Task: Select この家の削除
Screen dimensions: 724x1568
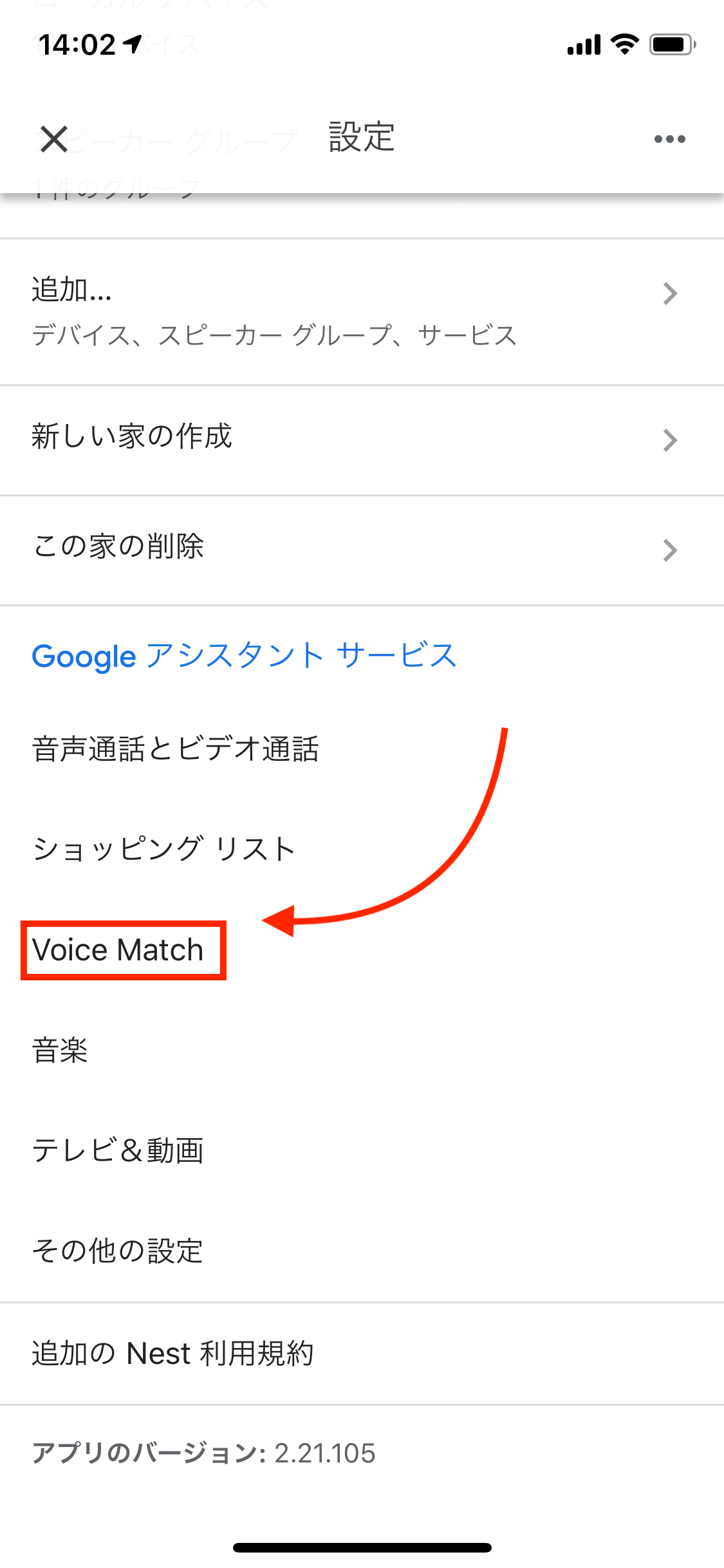Action: point(360,549)
